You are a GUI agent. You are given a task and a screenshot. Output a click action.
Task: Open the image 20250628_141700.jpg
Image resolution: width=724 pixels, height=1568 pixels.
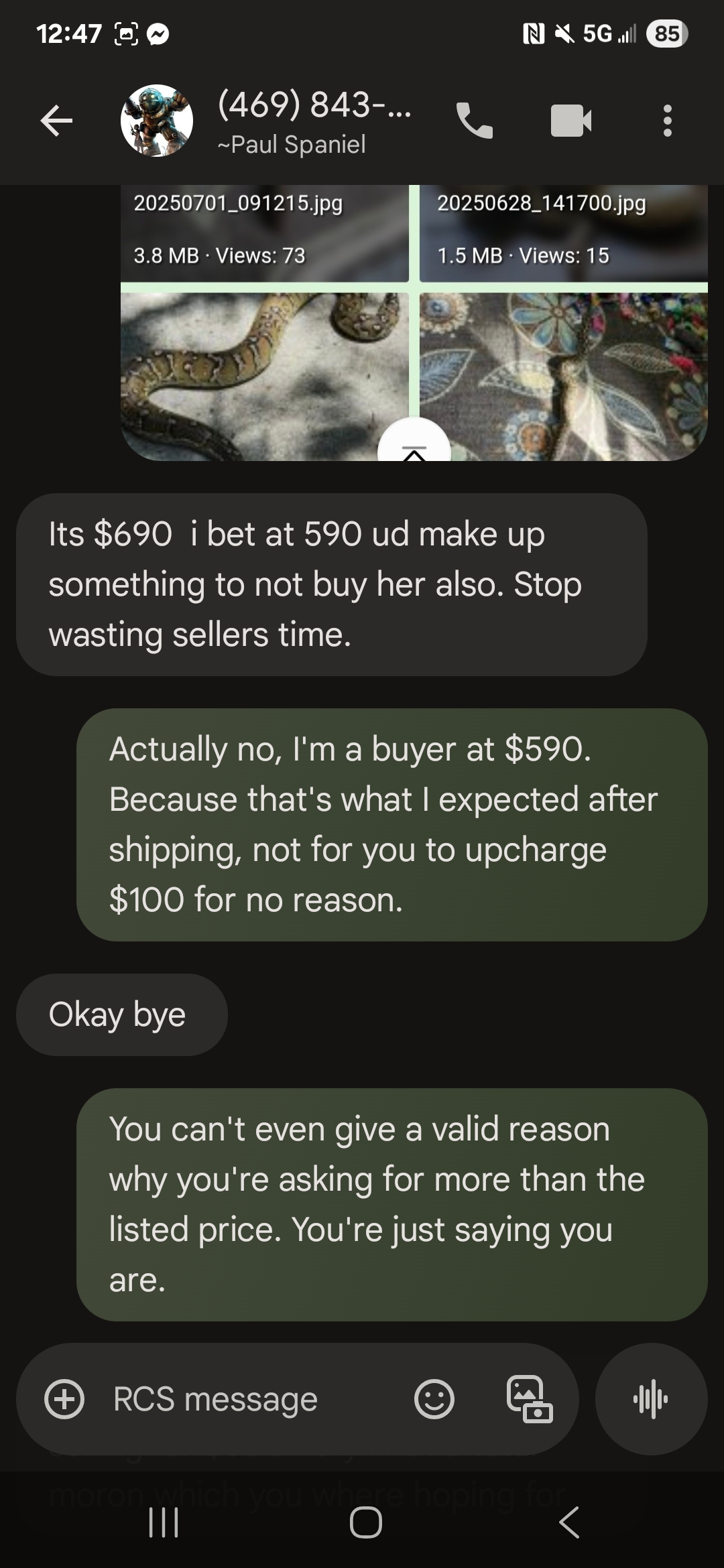[x=564, y=322]
